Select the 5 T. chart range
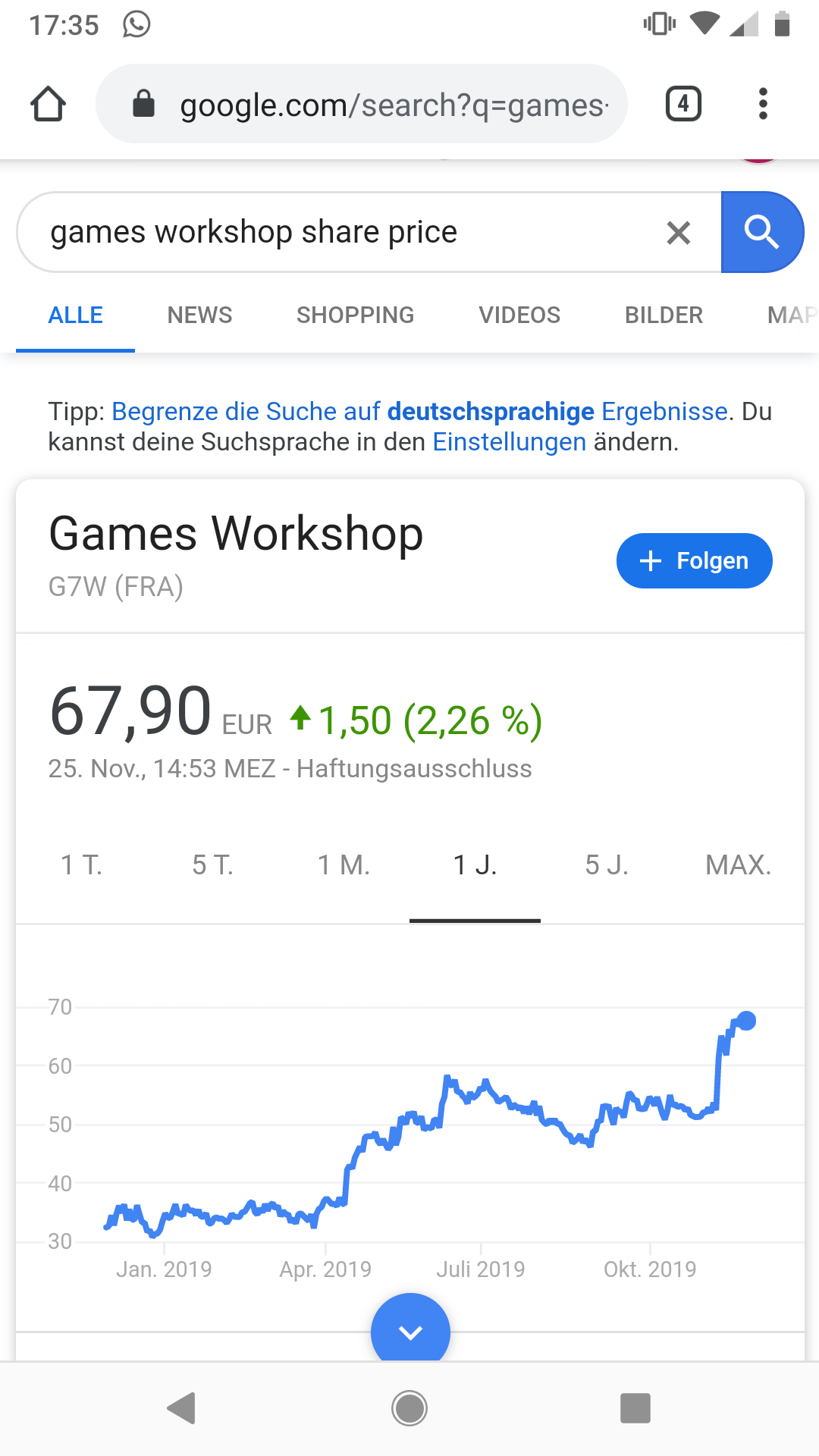This screenshot has width=819, height=1456. click(x=212, y=865)
